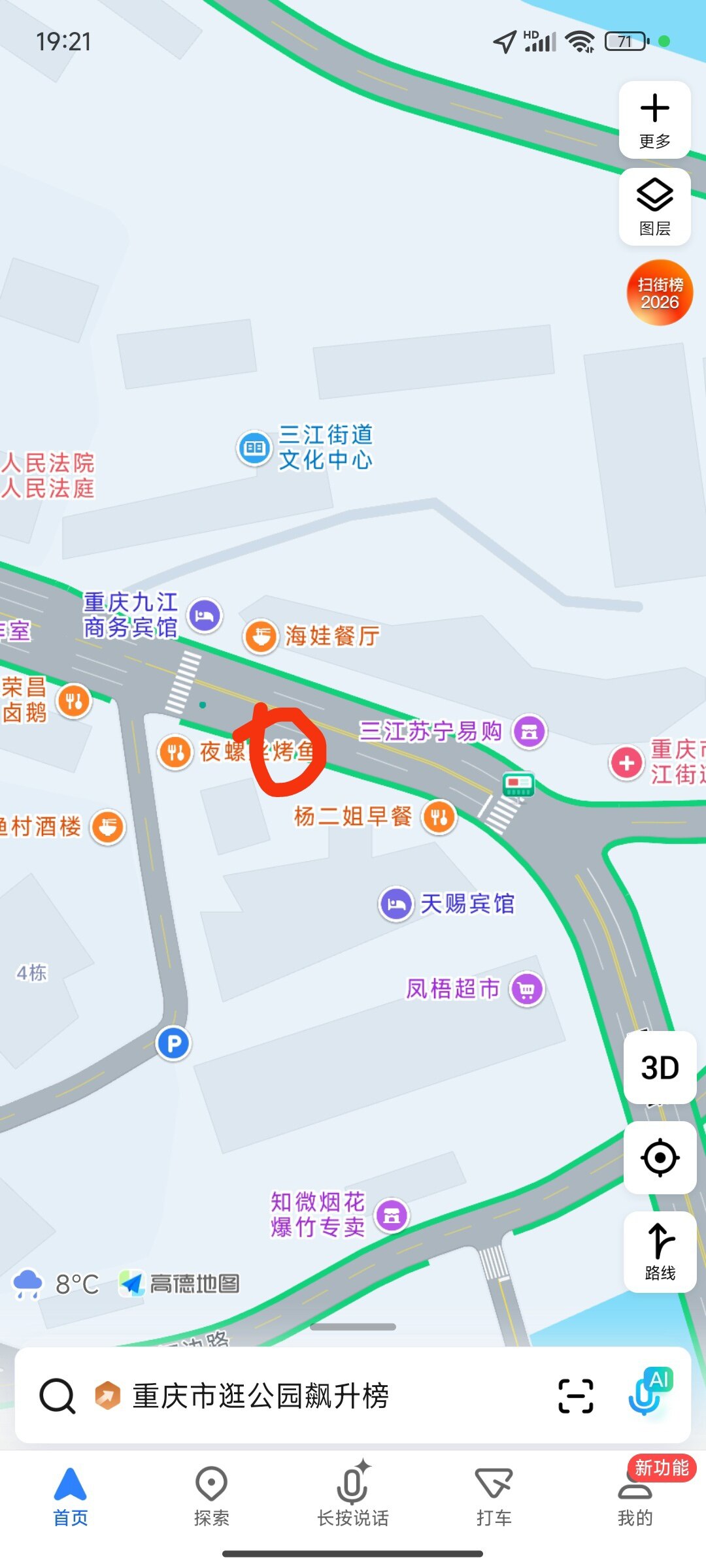Open the blue parking P marker

pyautogui.click(x=173, y=1043)
